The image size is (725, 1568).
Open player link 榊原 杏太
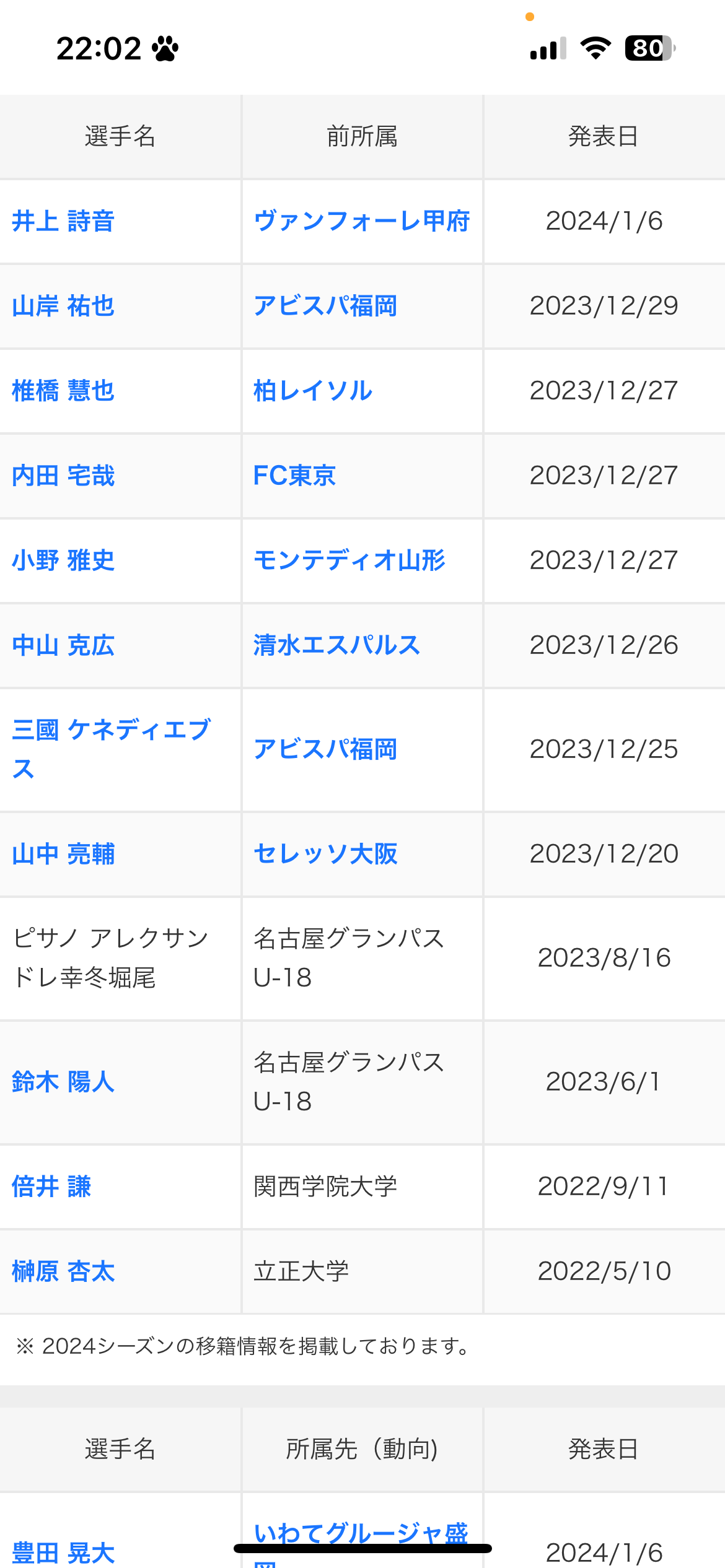[63, 1271]
